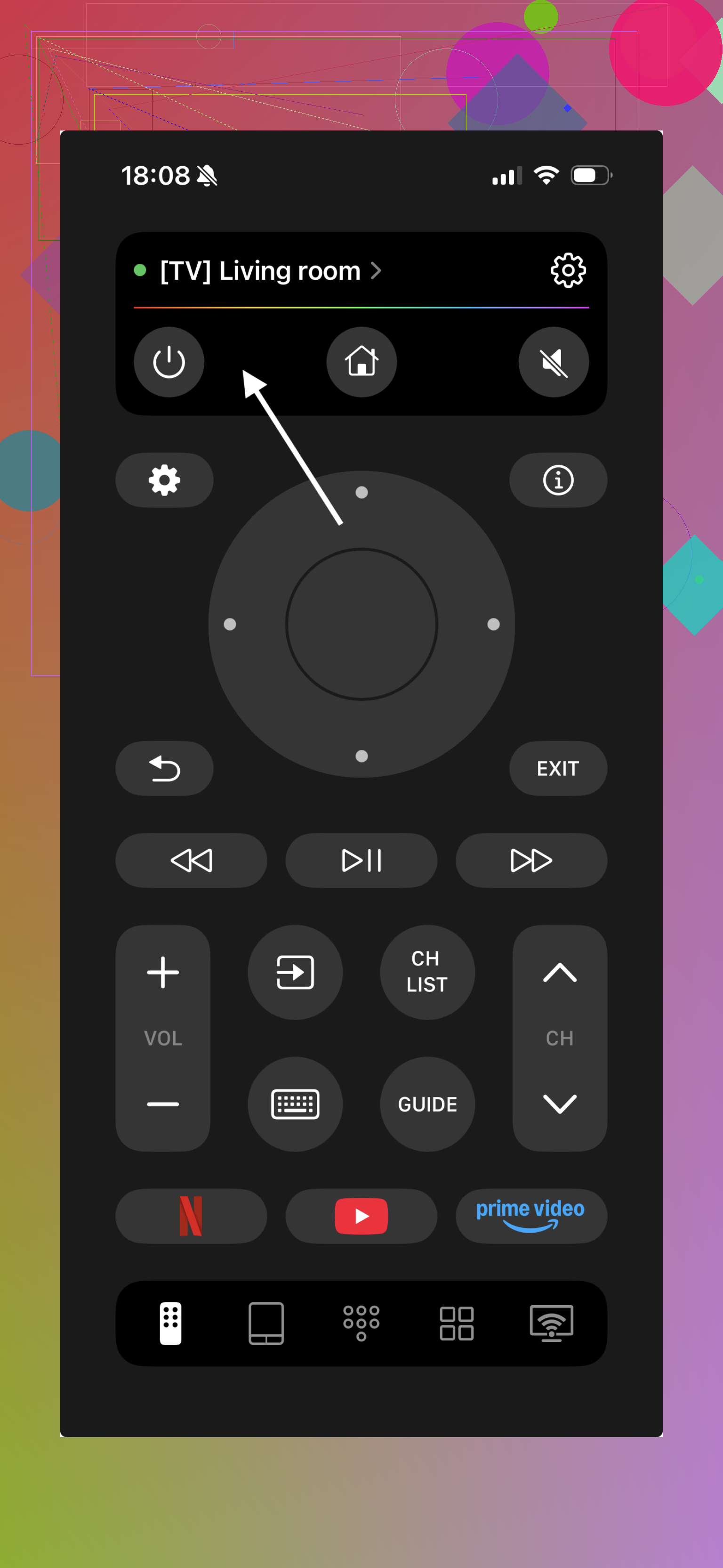Image resolution: width=723 pixels, height=1568 pixels.
Task: Go to the TV home screen
Action: [x=361, y=362]
